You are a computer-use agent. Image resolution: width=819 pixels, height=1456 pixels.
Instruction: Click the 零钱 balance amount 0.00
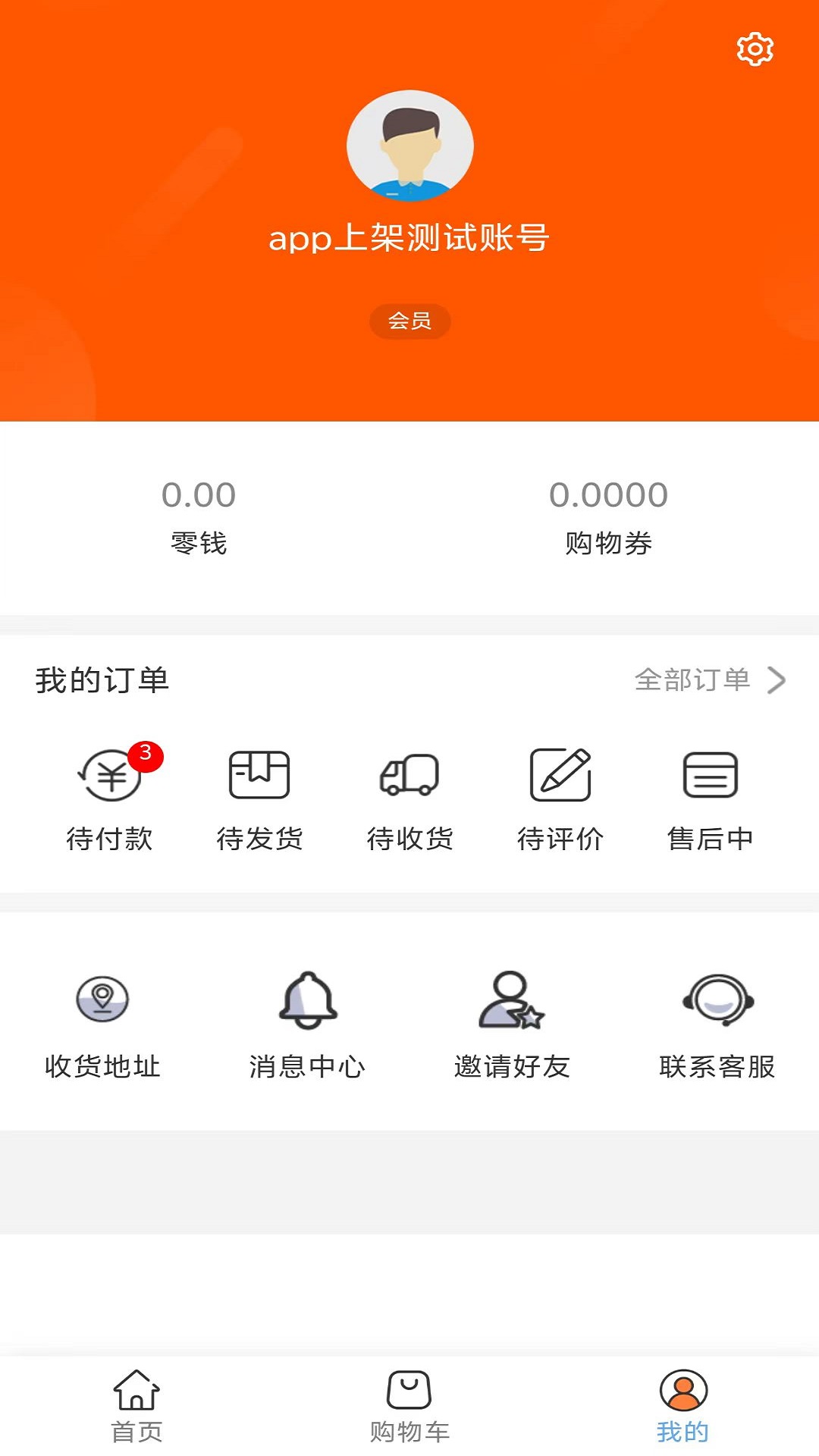(x=199, y=494)
